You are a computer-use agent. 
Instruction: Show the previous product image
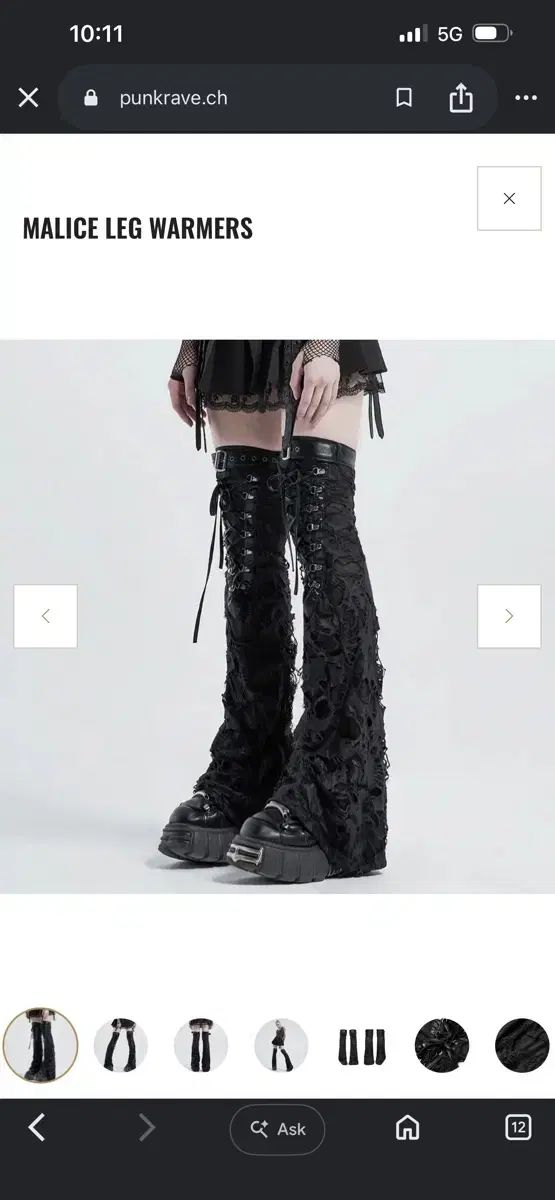coord(45,616)
